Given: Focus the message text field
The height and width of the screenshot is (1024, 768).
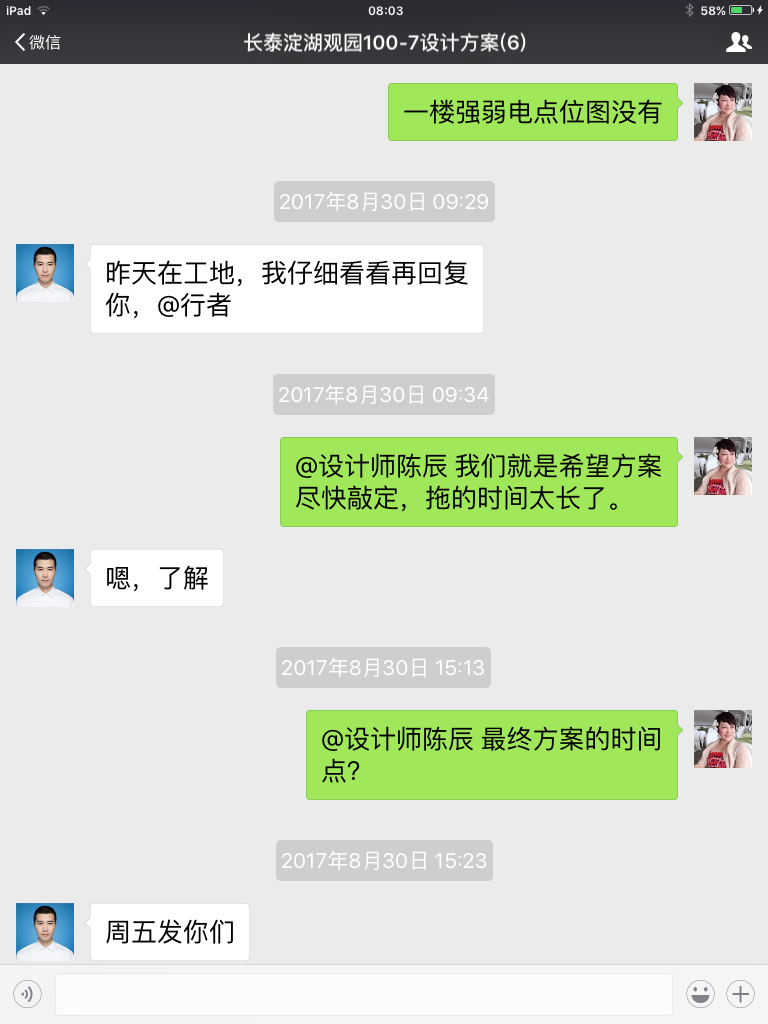Looking at the screenshot, I should click(363, 994).
